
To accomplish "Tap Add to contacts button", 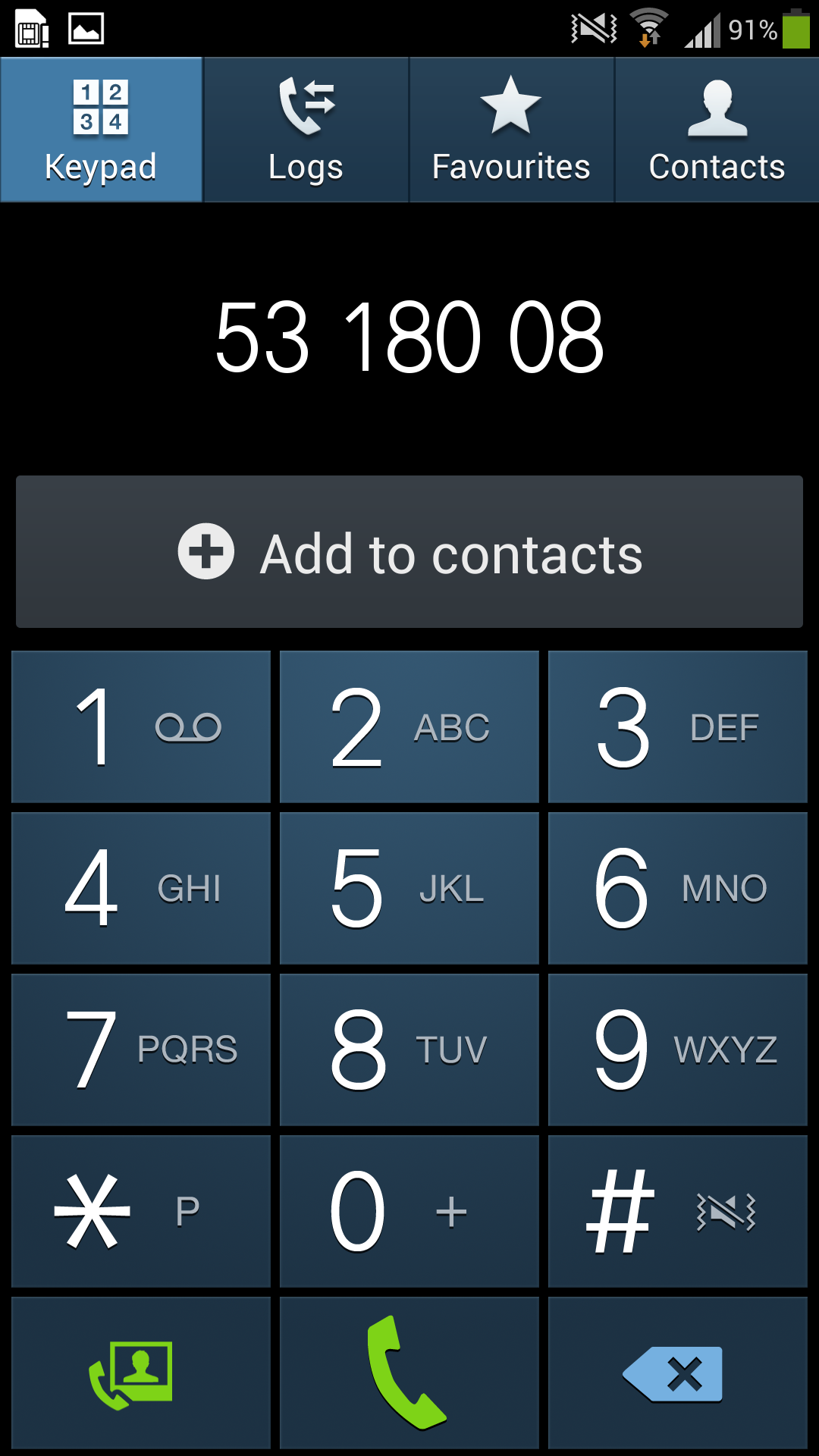I will pyautogui.click(x=409, y=552).
